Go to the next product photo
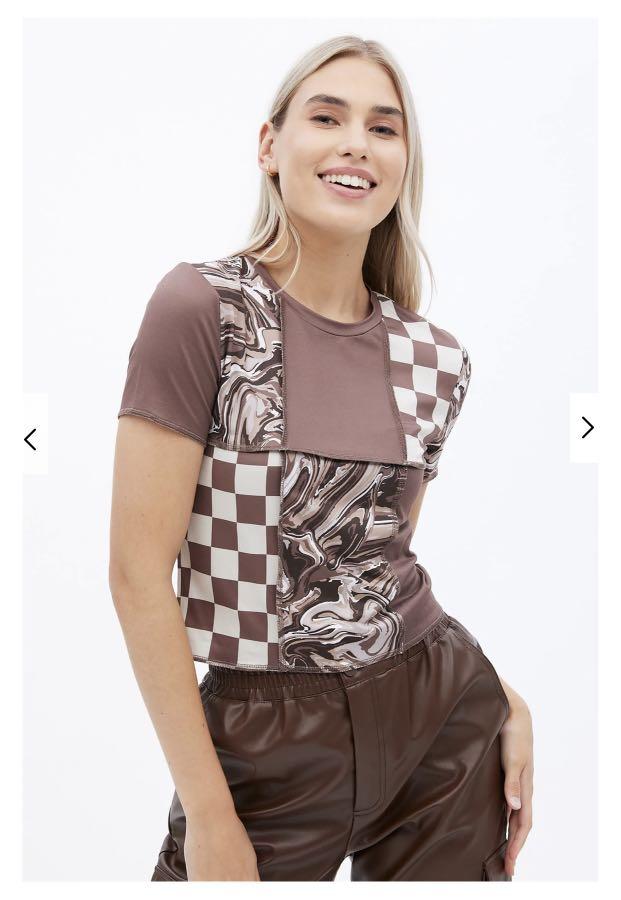Image resolution: width=621 pixels, height=900 pixels. 587,428
